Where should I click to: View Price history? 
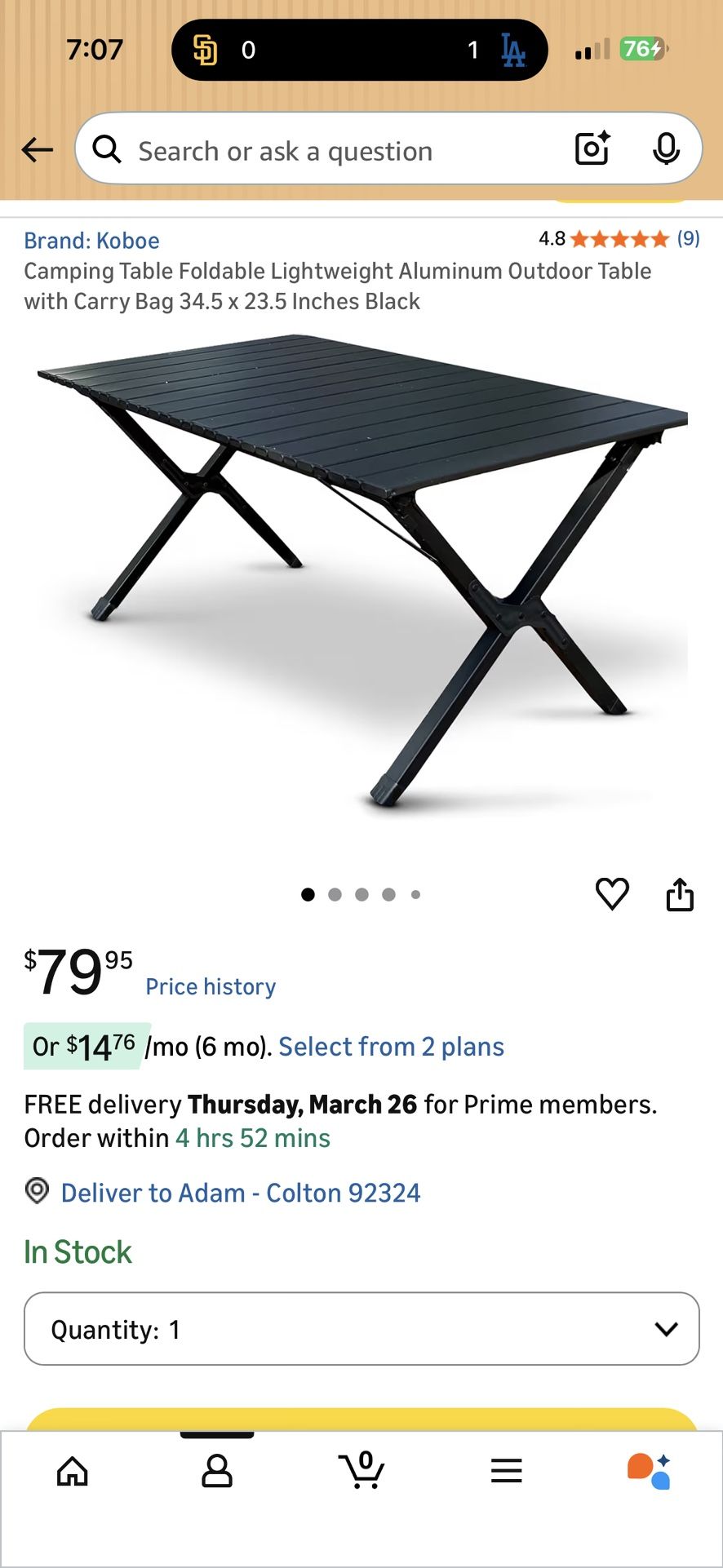tap(211, 987)
